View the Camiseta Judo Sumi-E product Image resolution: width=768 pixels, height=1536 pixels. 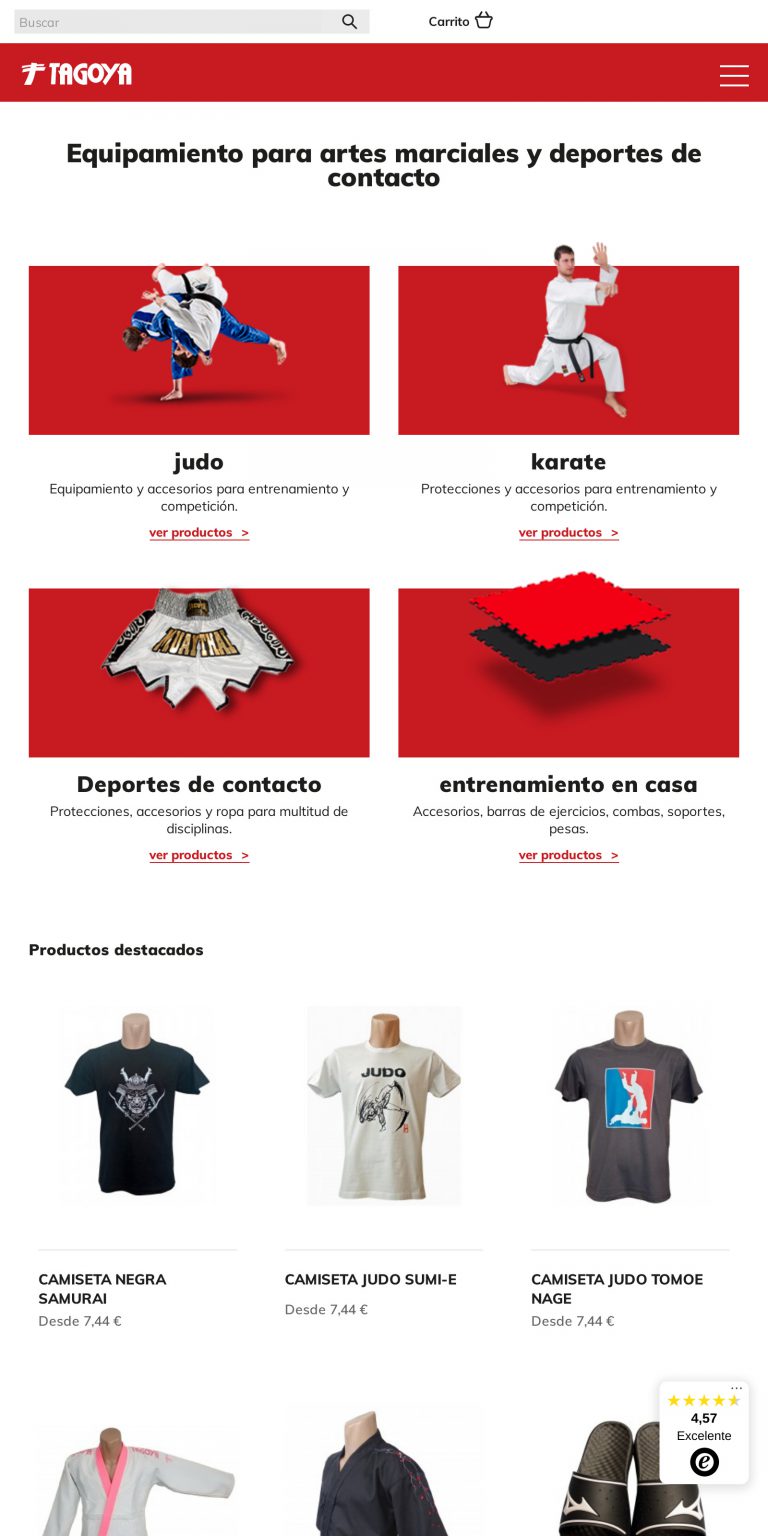[384, 1105]
